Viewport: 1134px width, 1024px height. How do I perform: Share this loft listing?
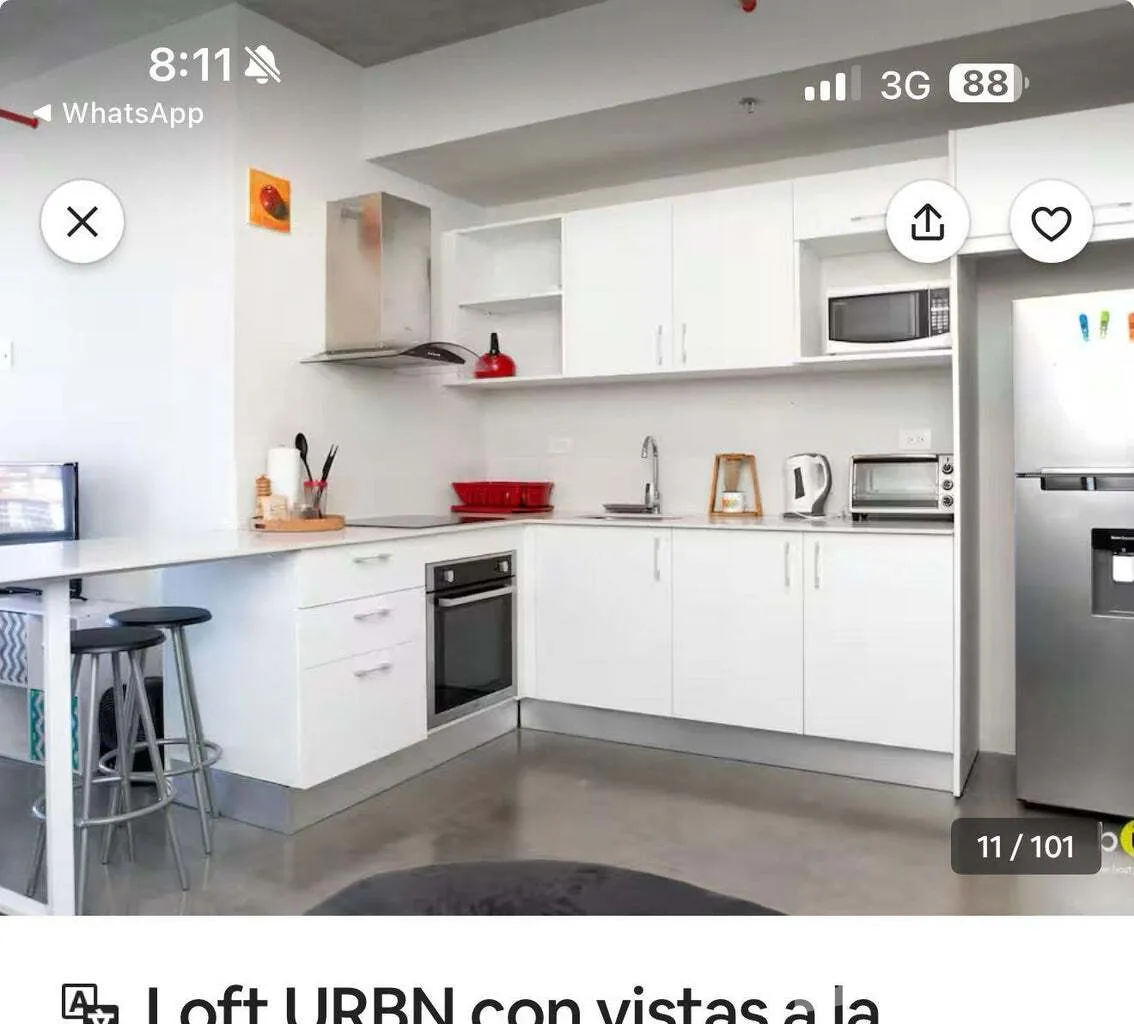click(x=927, y=222)
